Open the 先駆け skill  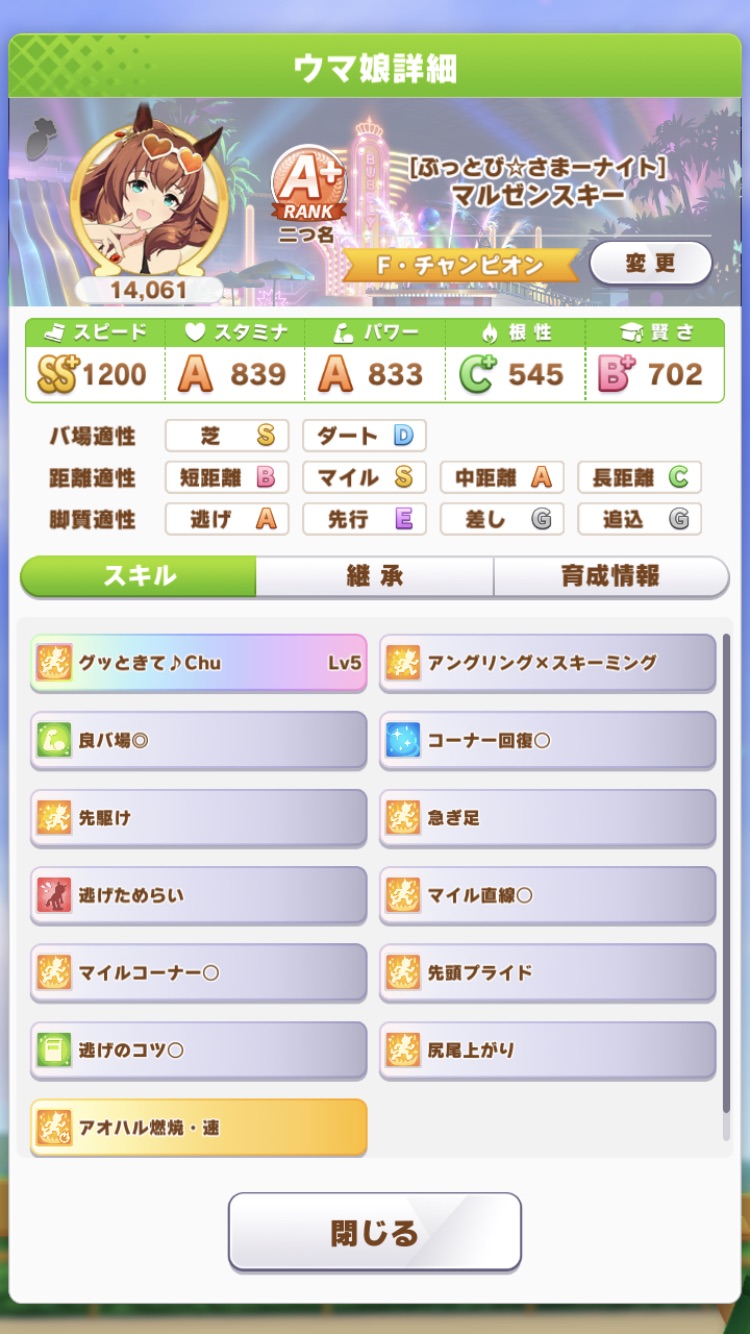199,818
